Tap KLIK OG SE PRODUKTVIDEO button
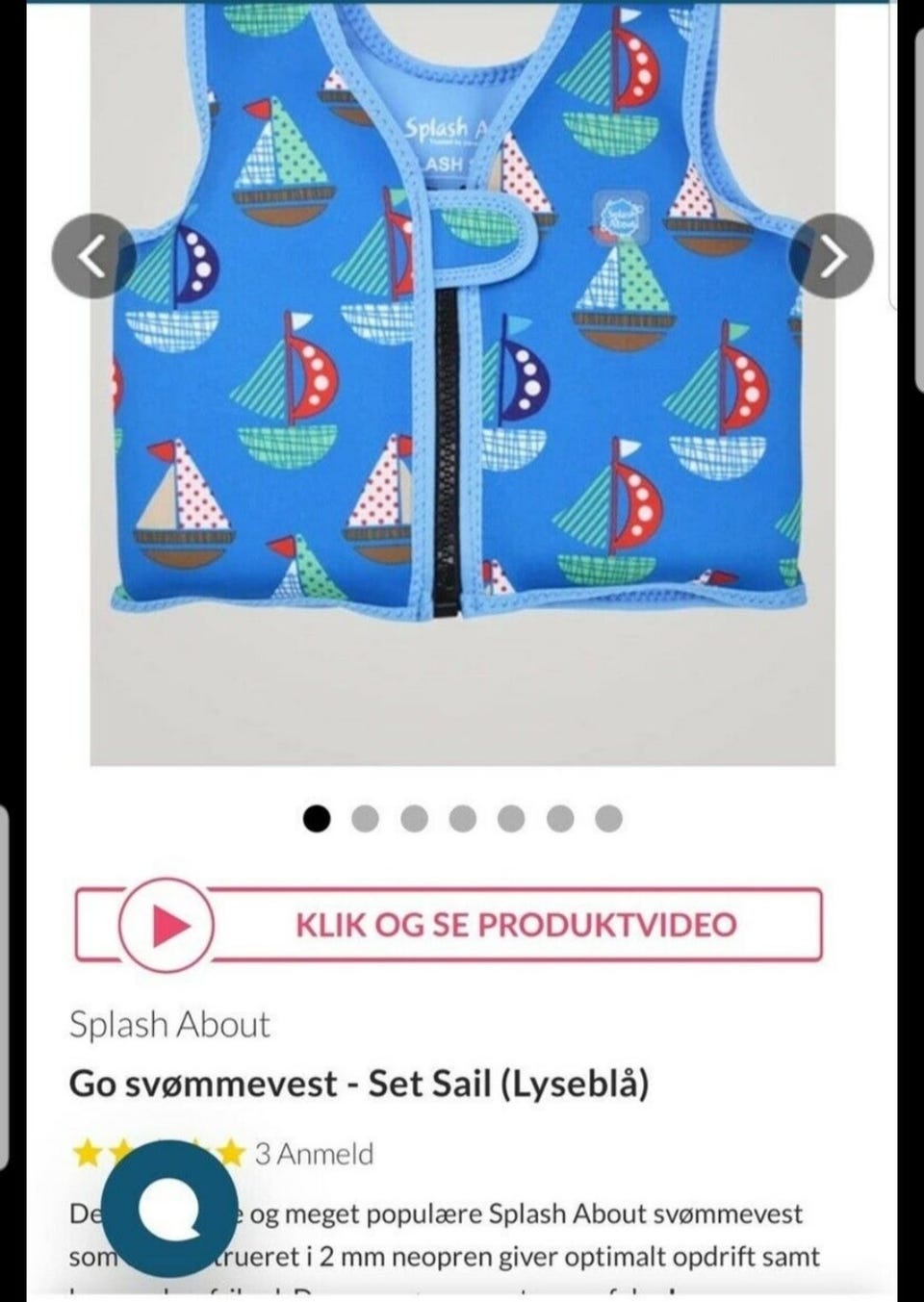 pyautogui.click(x=449, y=925)
